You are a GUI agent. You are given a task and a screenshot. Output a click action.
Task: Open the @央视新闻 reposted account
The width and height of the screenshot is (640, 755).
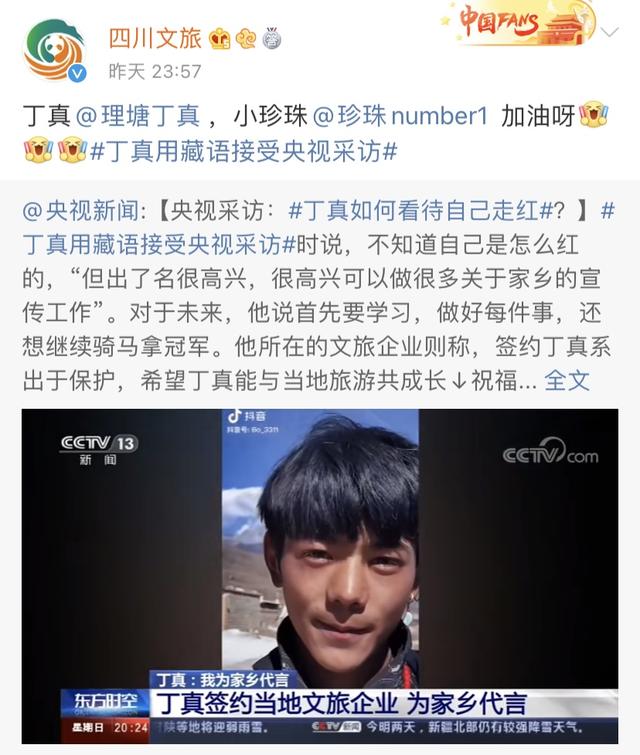[87, 212]
